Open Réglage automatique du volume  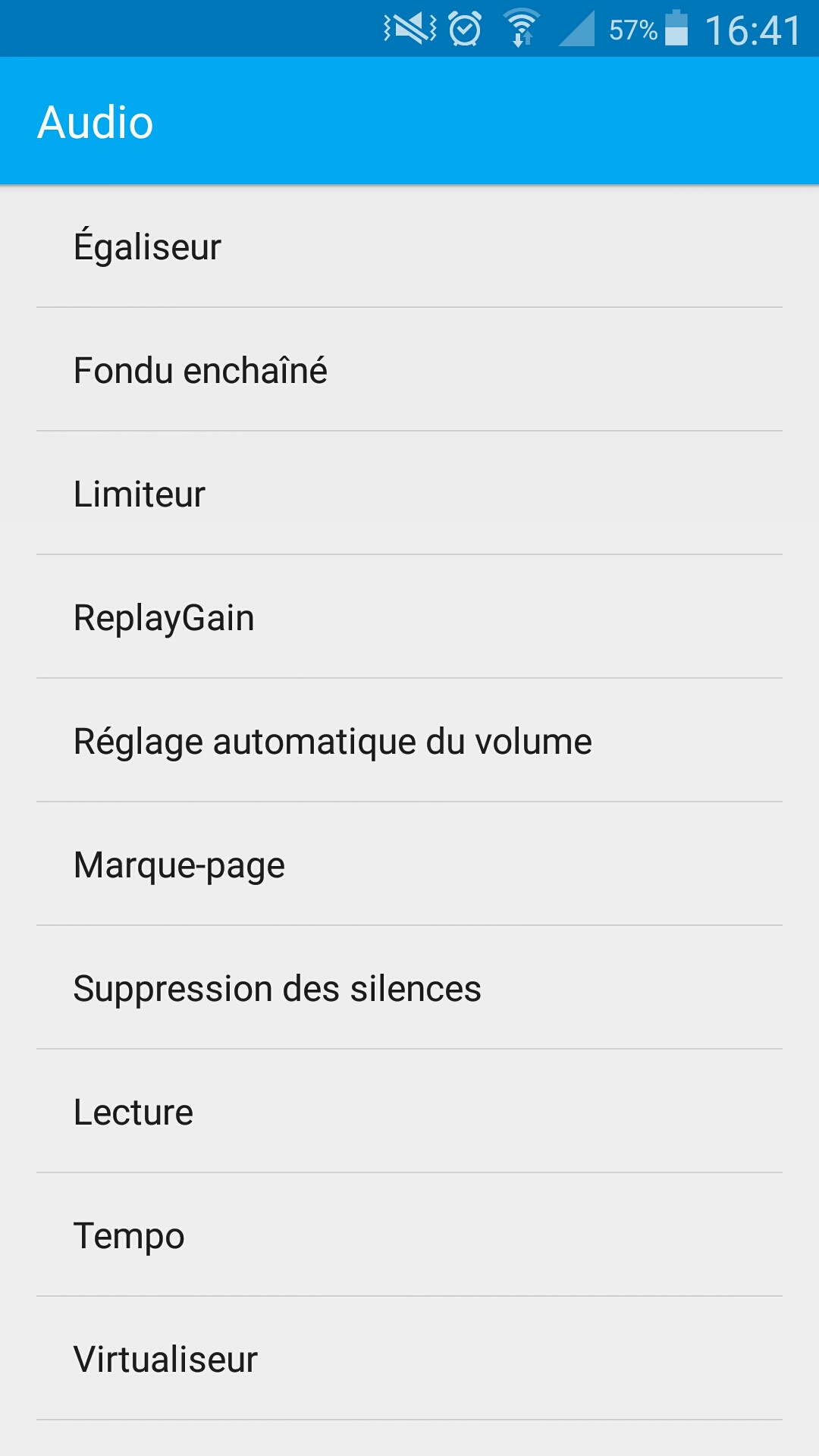pyautogui.click(x=409, y=742)
